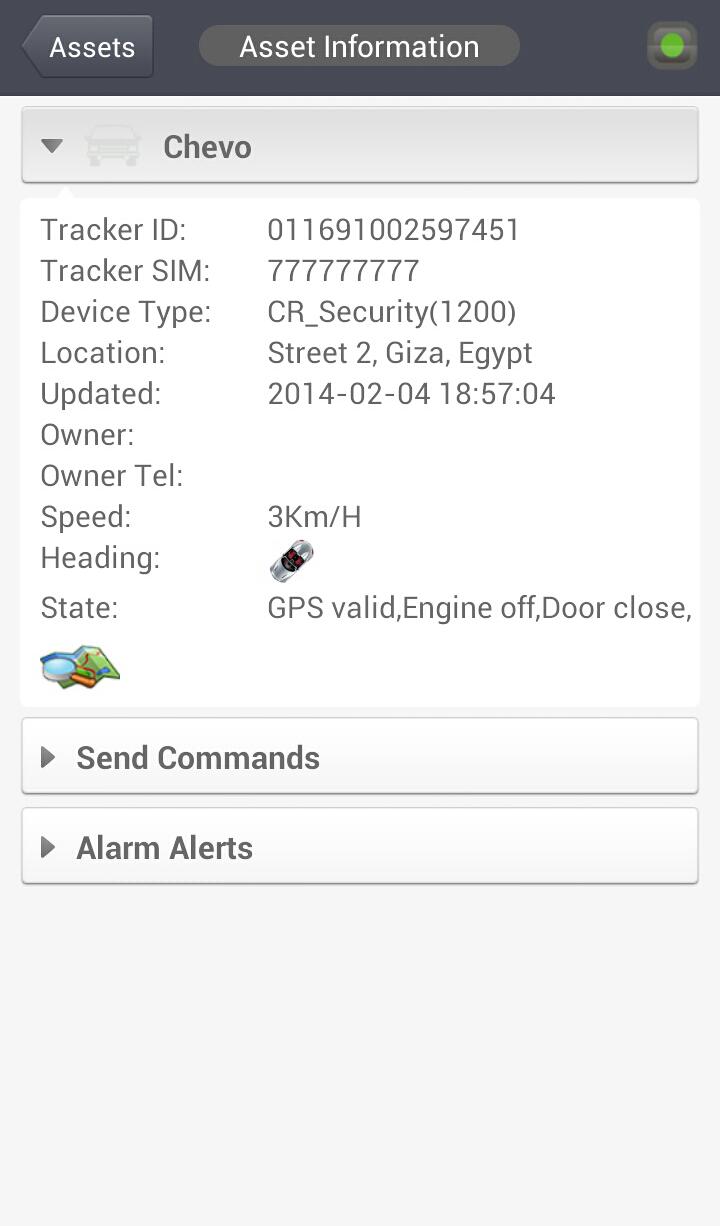This screenshot has height=1226, width=720.
Task: Tap the Speed value showing 3Km/H
Action: (314, 516)
